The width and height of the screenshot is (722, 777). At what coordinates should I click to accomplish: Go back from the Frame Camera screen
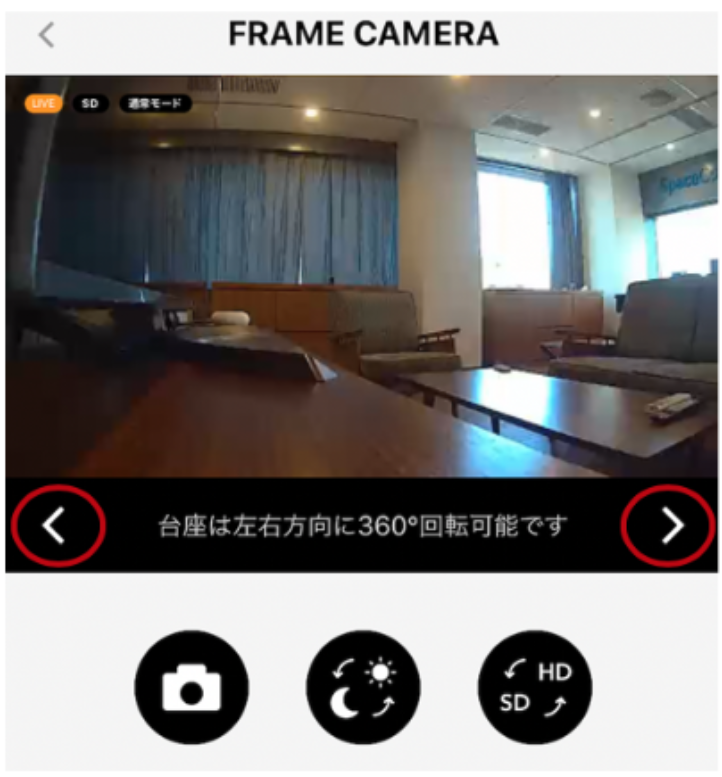point(46,35)
